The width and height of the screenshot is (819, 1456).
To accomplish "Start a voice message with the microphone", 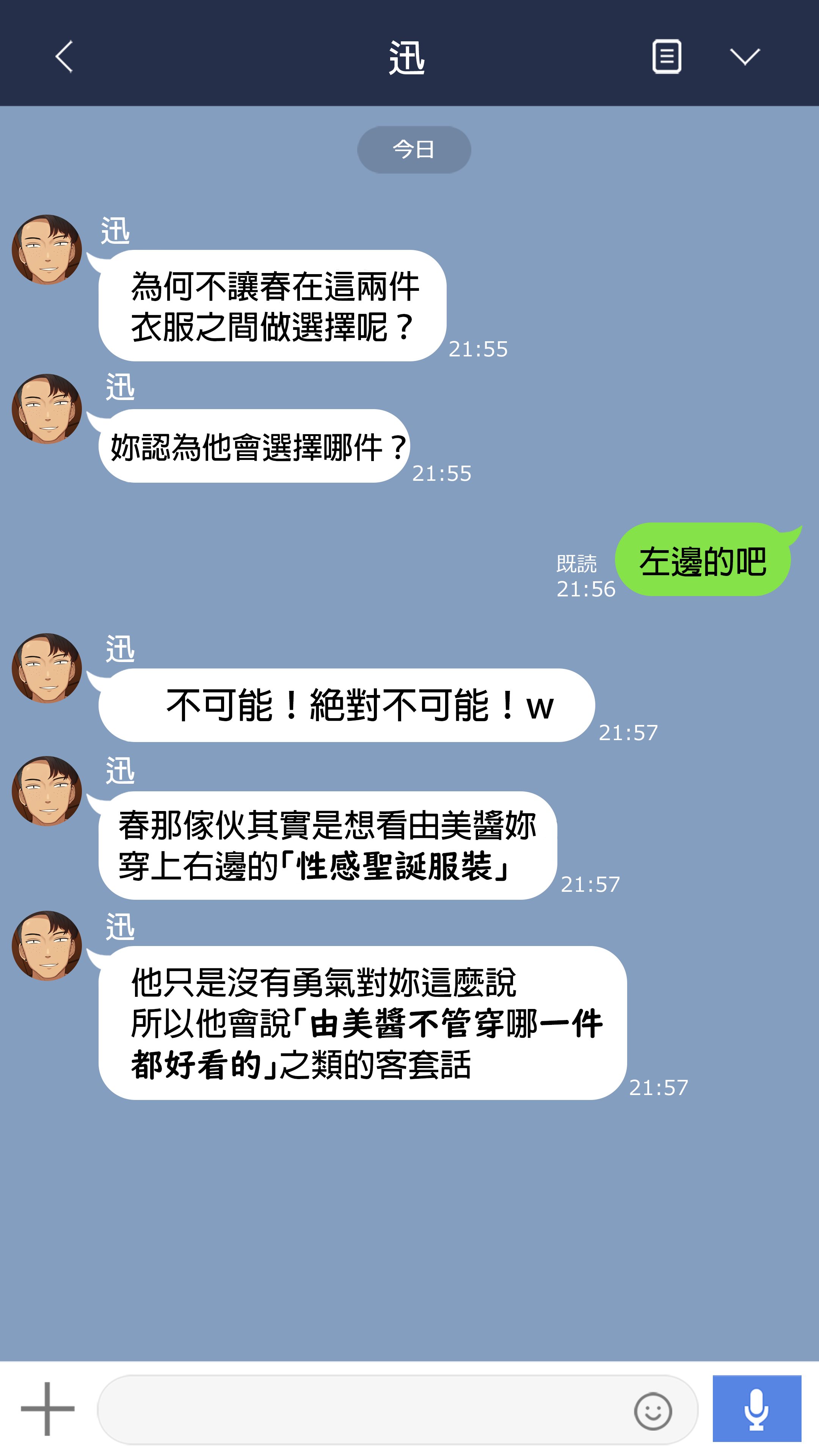I will point(756,1409).
